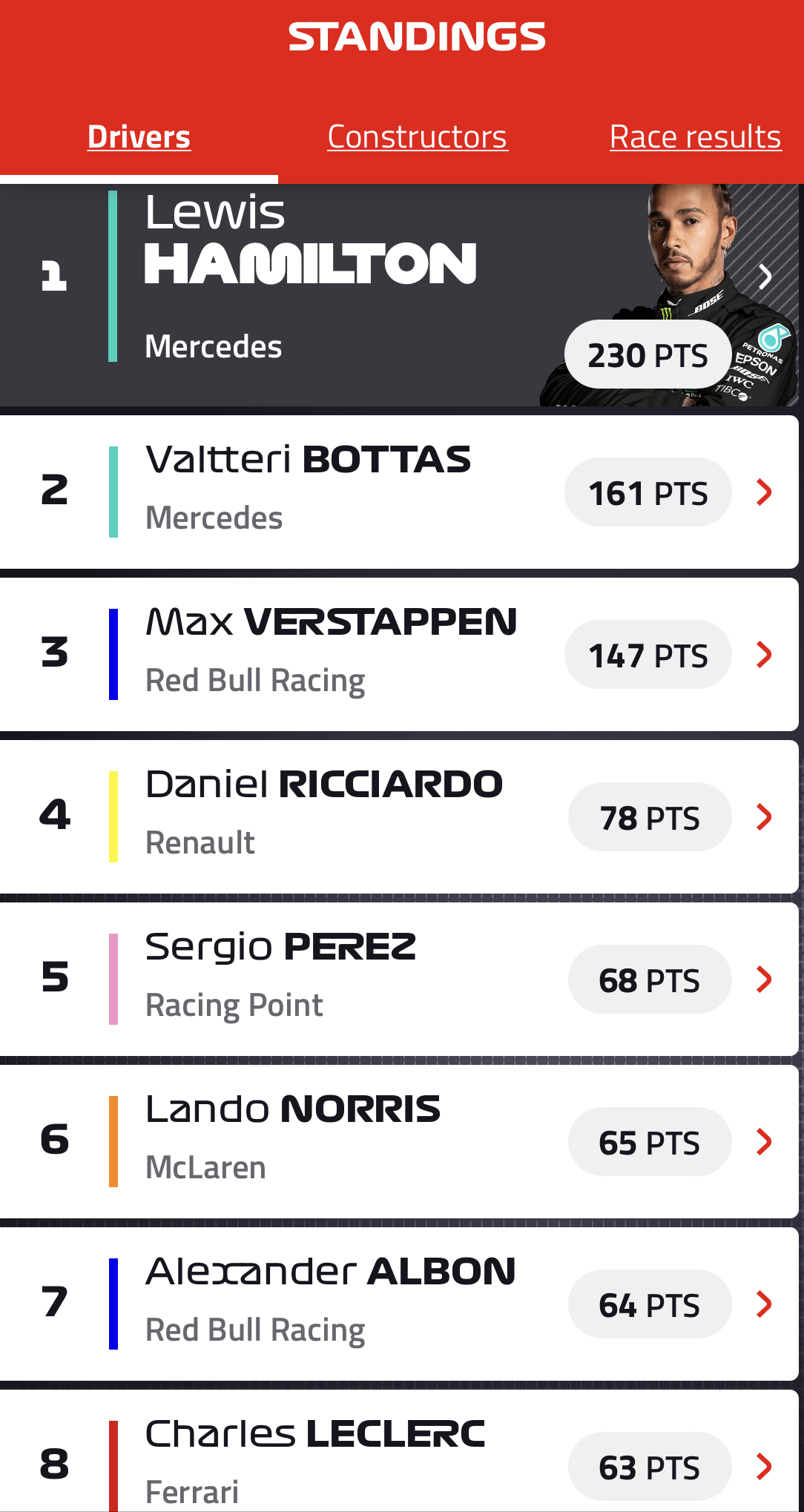The image size is (804, 1512).
Task: Open Max Verstappen's driver row
Action: pyautogui.click(x=399, y=654)
